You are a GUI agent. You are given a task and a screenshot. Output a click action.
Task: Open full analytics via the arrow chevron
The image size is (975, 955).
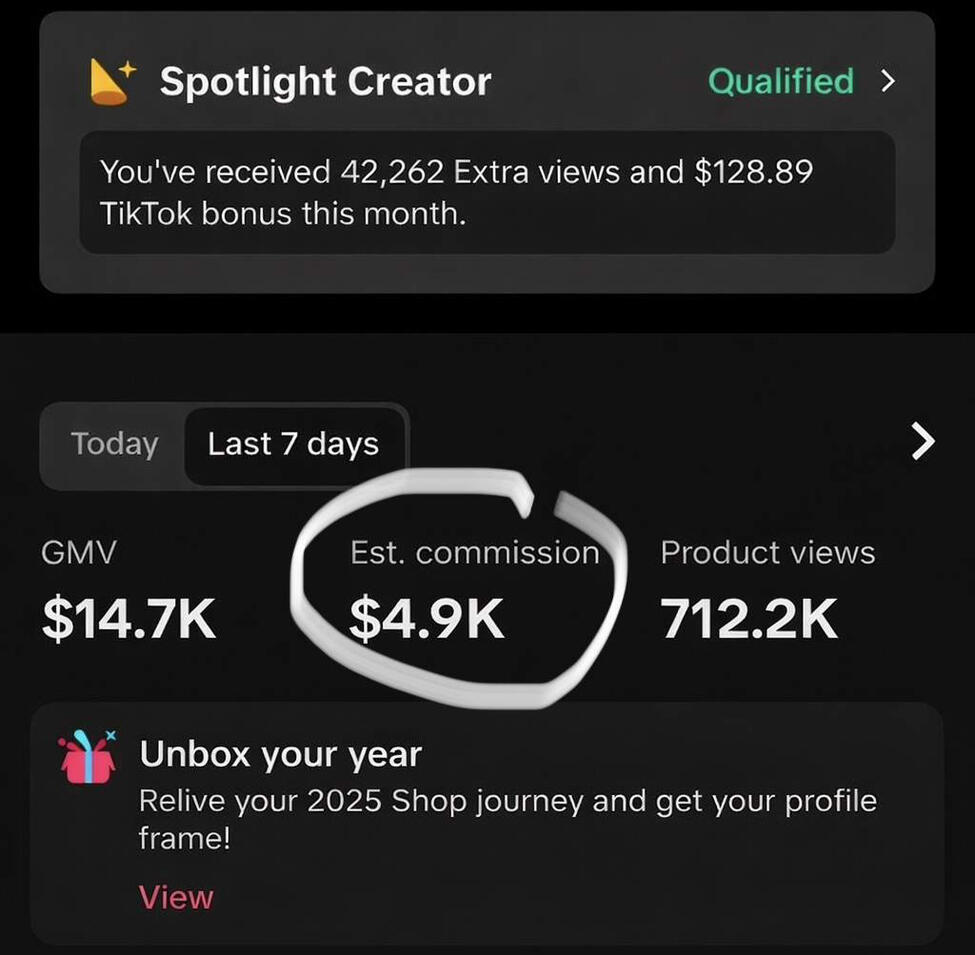923,441
